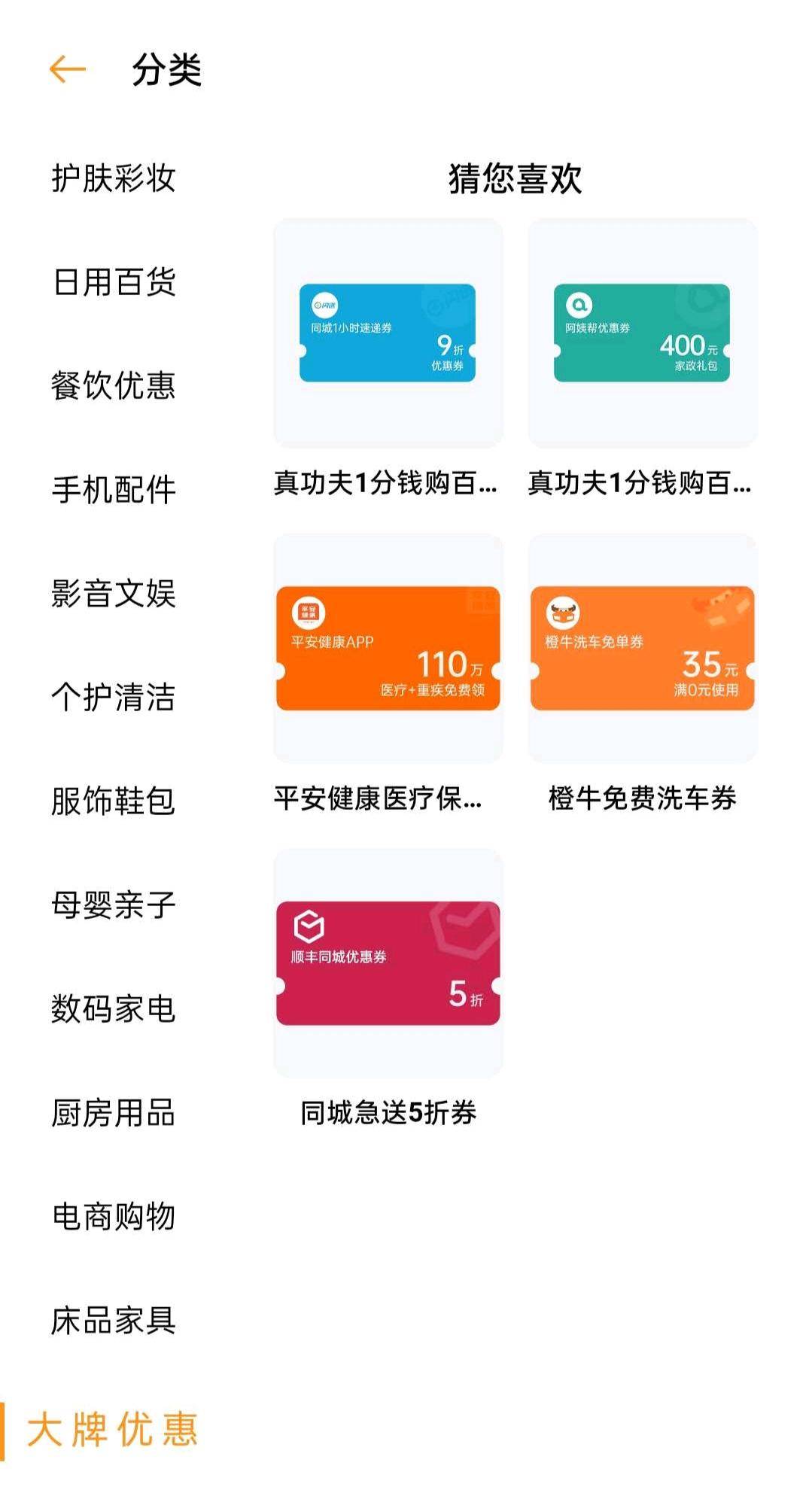Select the 护肤彩妆 category
This screenshot has height=1490, width=812.
[x=114, y=178]
